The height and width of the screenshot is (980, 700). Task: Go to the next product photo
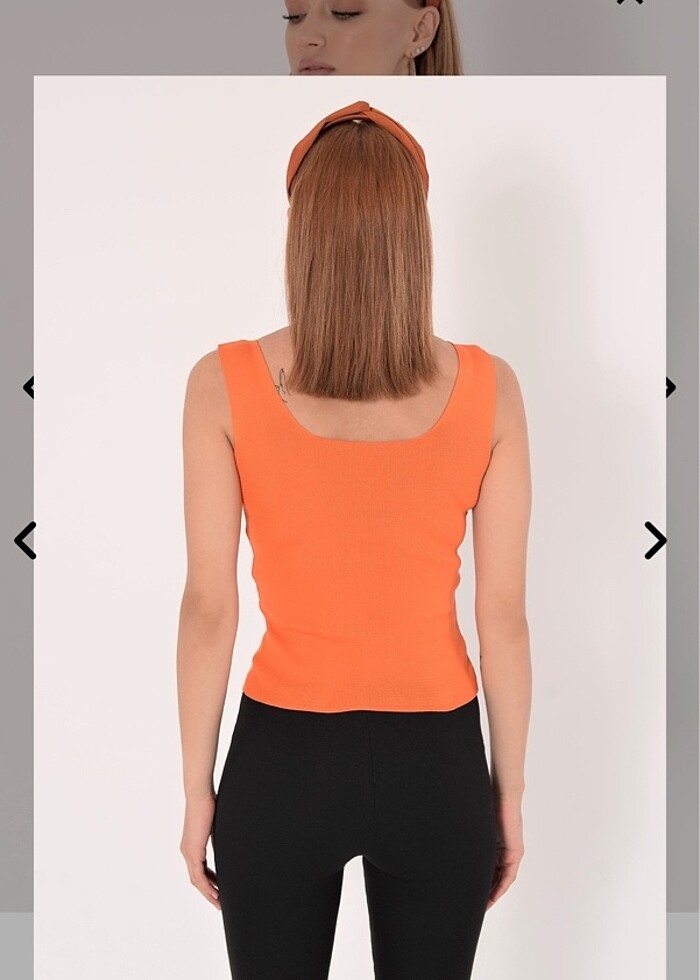point(655,540)
